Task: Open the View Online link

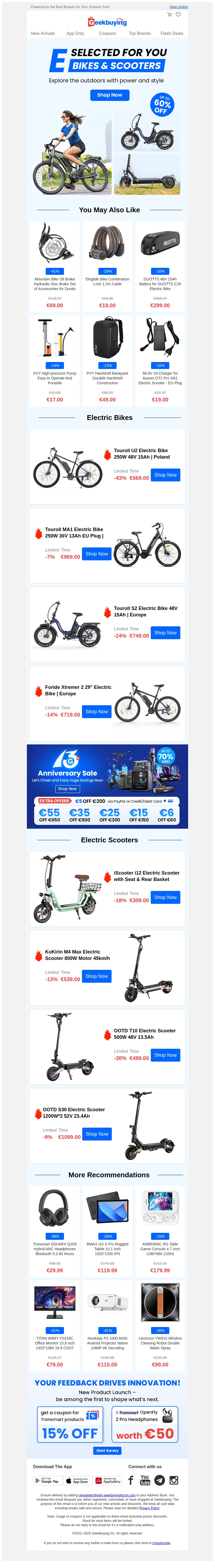Action: coord(178,7)
